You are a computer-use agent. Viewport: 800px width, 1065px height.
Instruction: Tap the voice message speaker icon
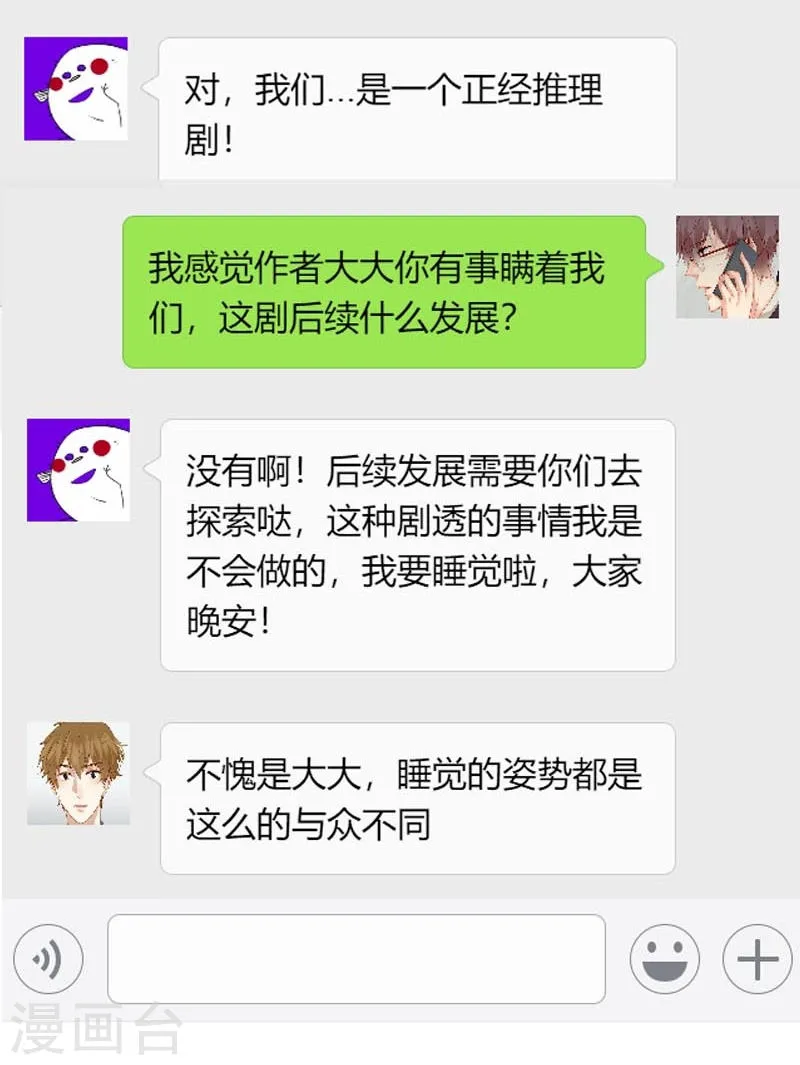coord(48,958)
